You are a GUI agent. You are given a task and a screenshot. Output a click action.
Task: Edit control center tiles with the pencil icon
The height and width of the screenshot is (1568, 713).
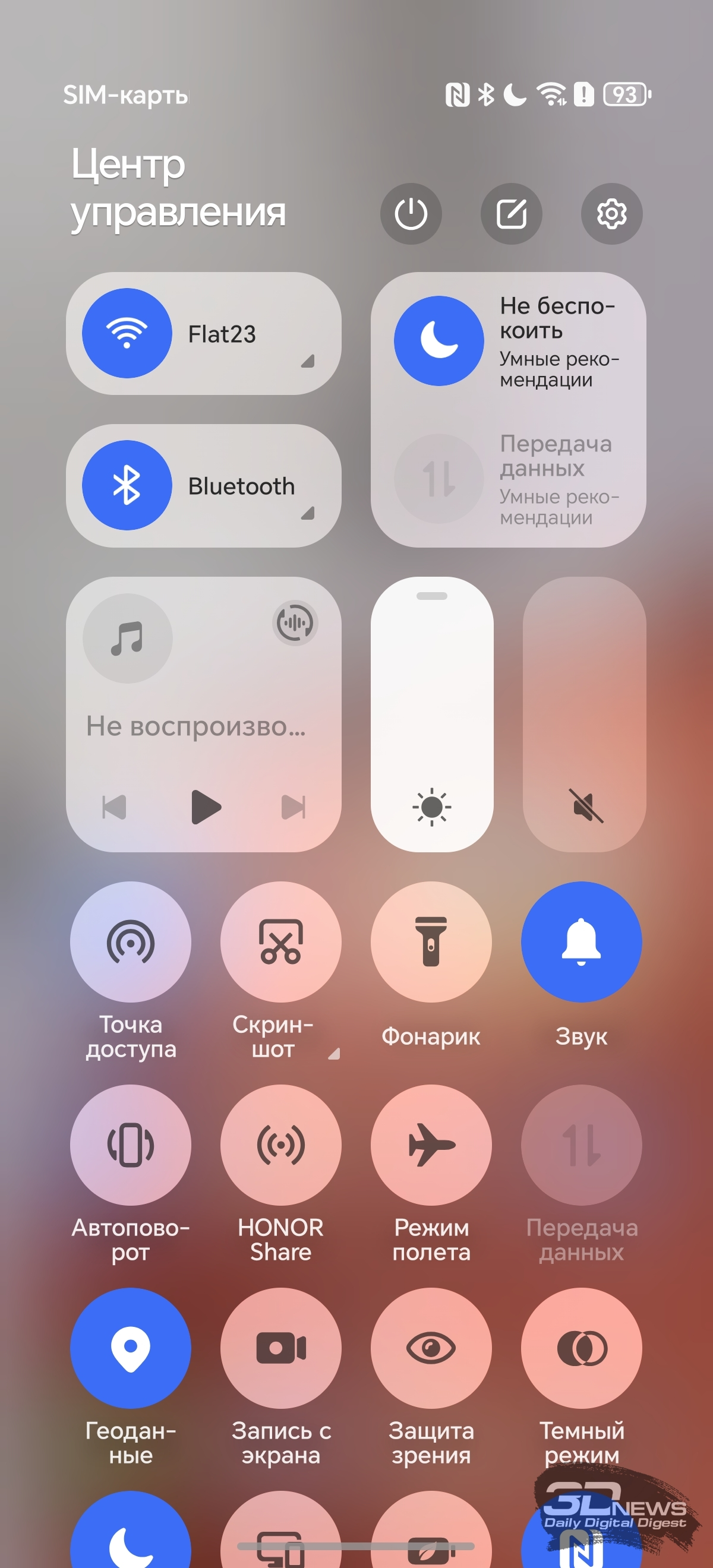[511, 214]
